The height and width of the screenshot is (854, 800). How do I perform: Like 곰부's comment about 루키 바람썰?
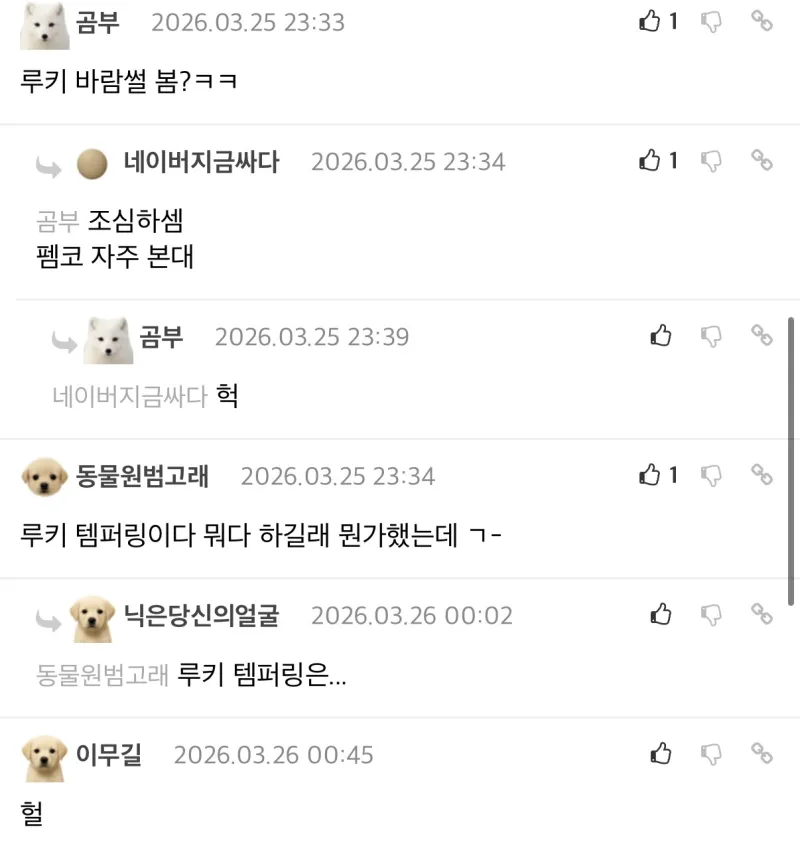tap(651, 21)
